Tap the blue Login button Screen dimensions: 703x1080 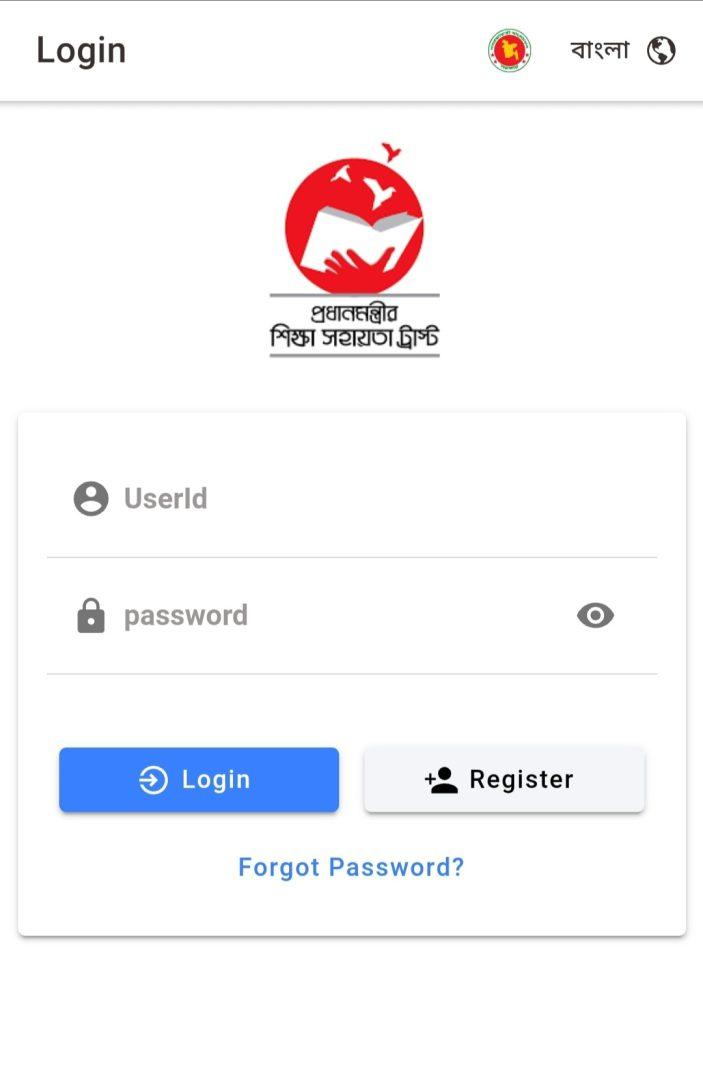tap(199, 780)
